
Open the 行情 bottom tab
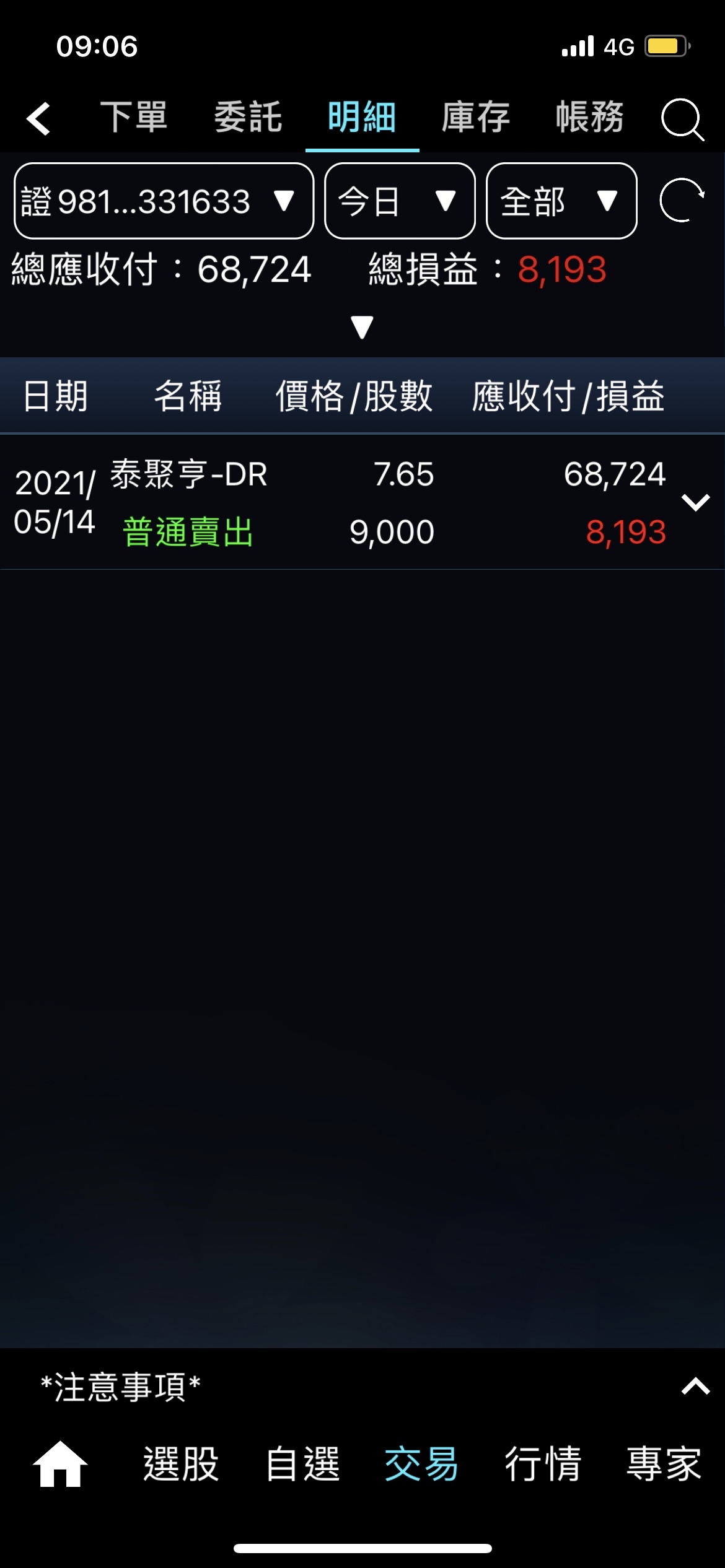pos(543,1464)
